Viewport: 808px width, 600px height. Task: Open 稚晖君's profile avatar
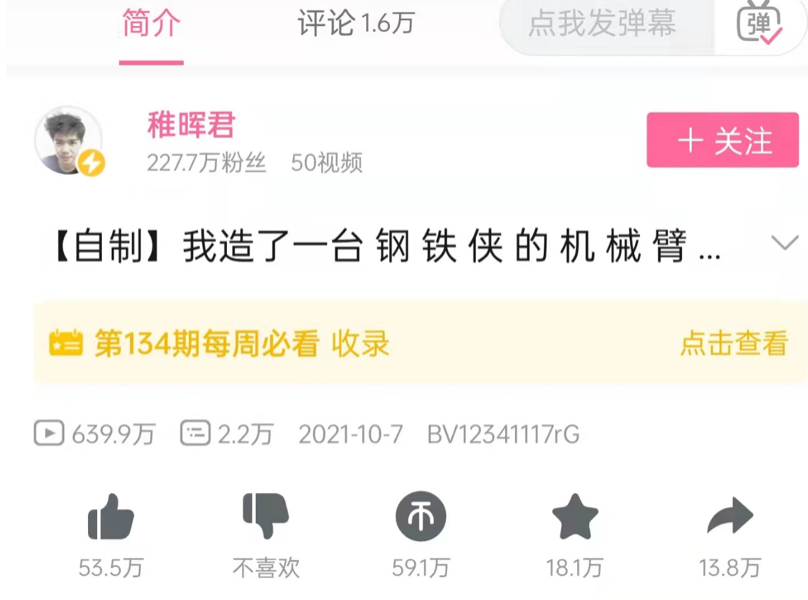coord(69,141)
